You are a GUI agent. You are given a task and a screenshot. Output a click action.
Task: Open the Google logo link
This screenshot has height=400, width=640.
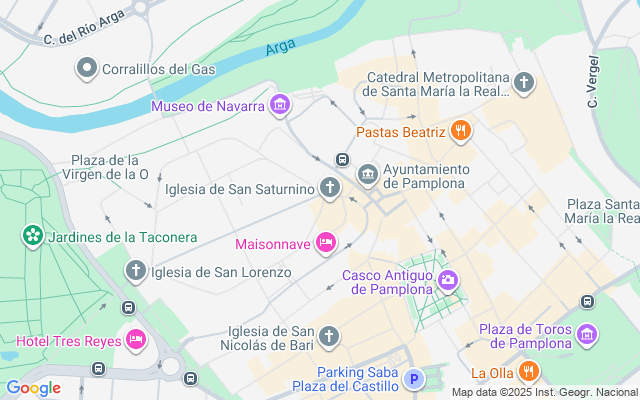click(x=34, y=388)
